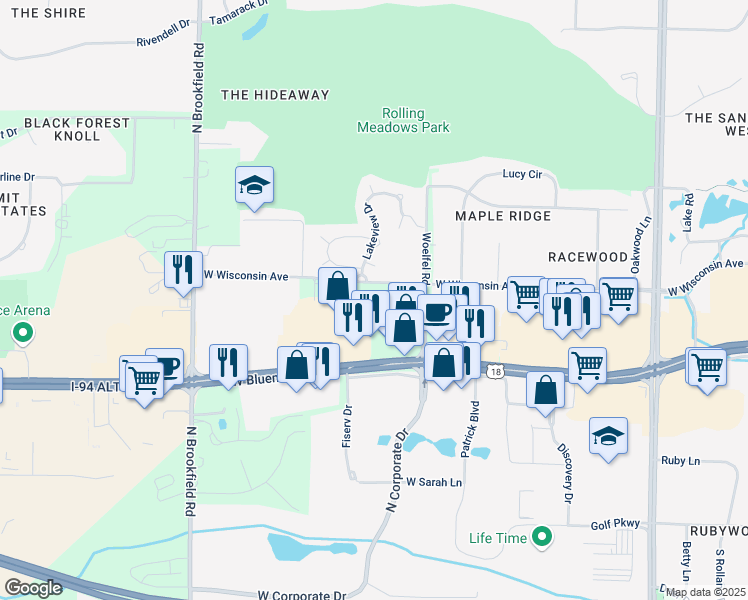Screen dimensions: 748x600
Task: Select the shopping bag marker near Lakeview Dr
Action: (338, 285)
